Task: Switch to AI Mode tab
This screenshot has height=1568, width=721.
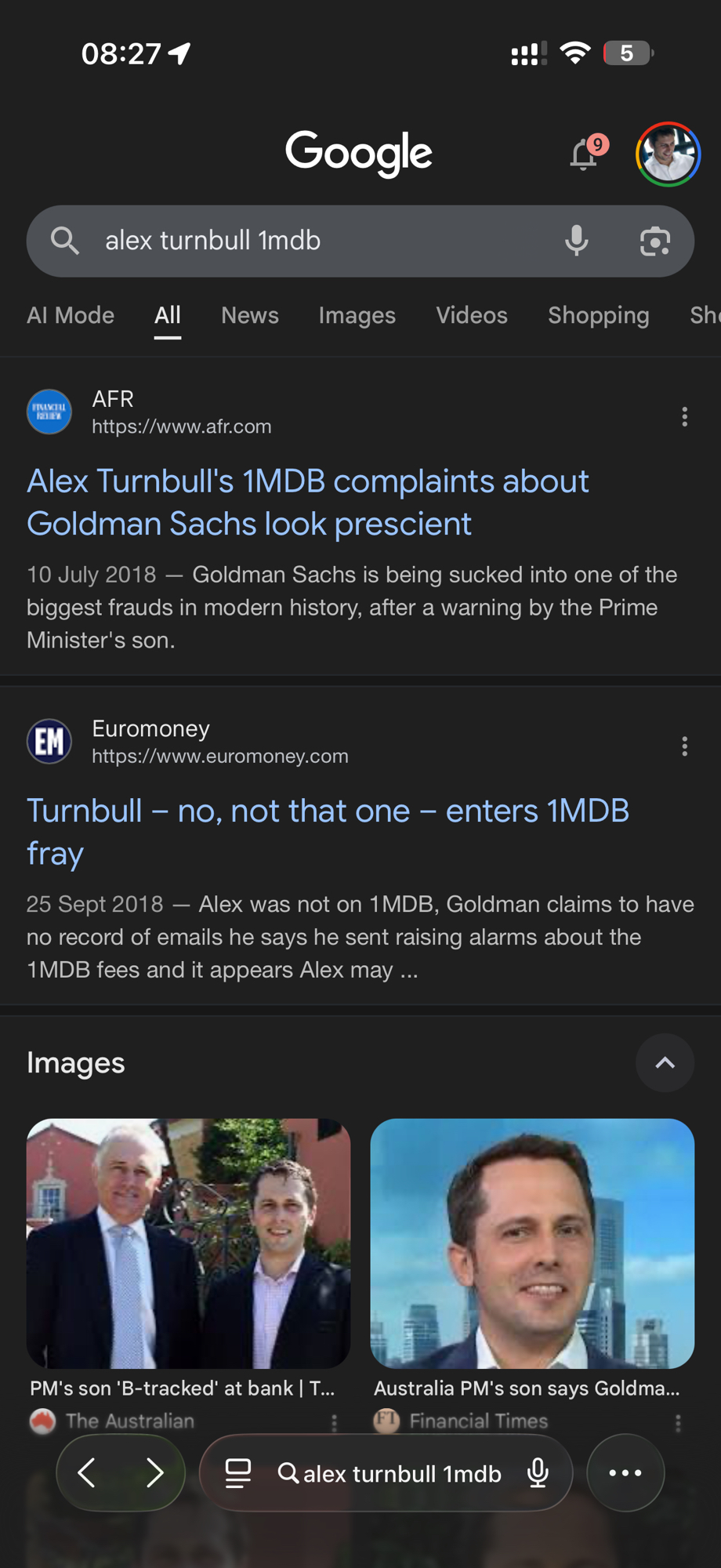Action: pyautogui.click(x=71, y=315)
